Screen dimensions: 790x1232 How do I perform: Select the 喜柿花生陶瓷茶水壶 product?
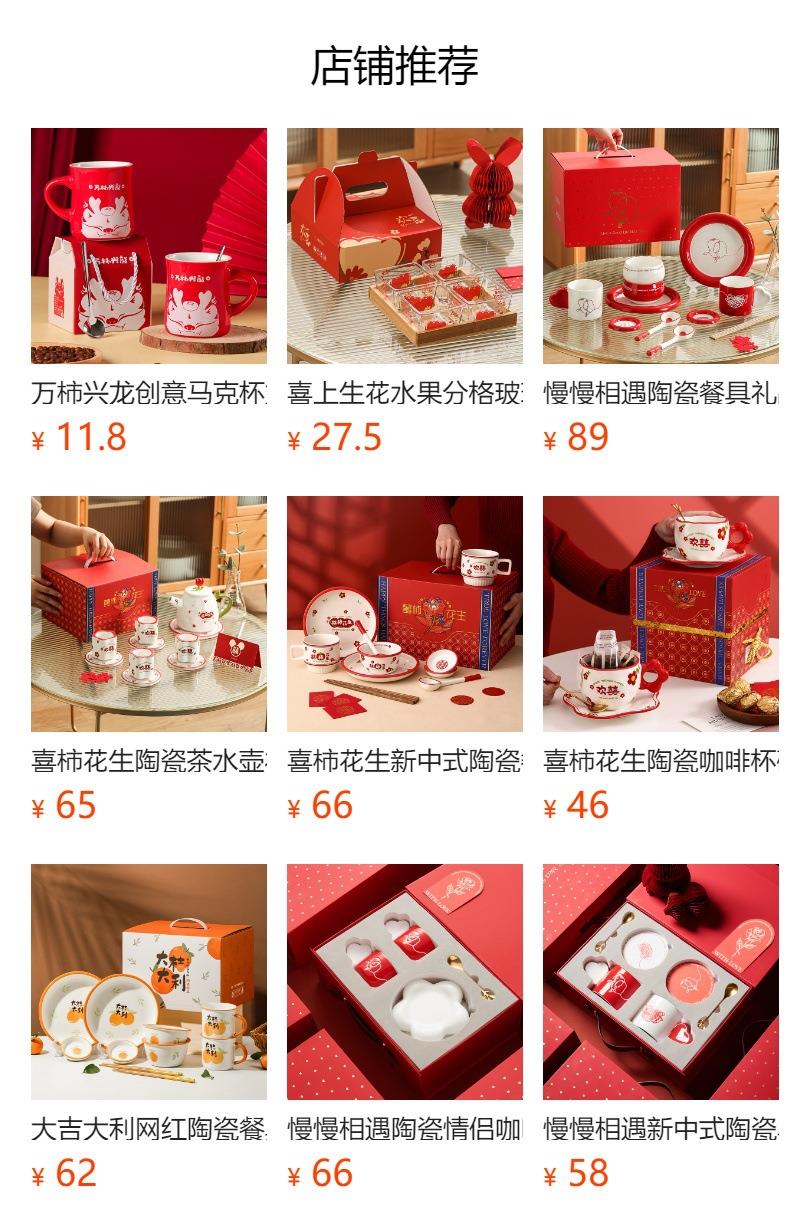[x=148, y=614]
